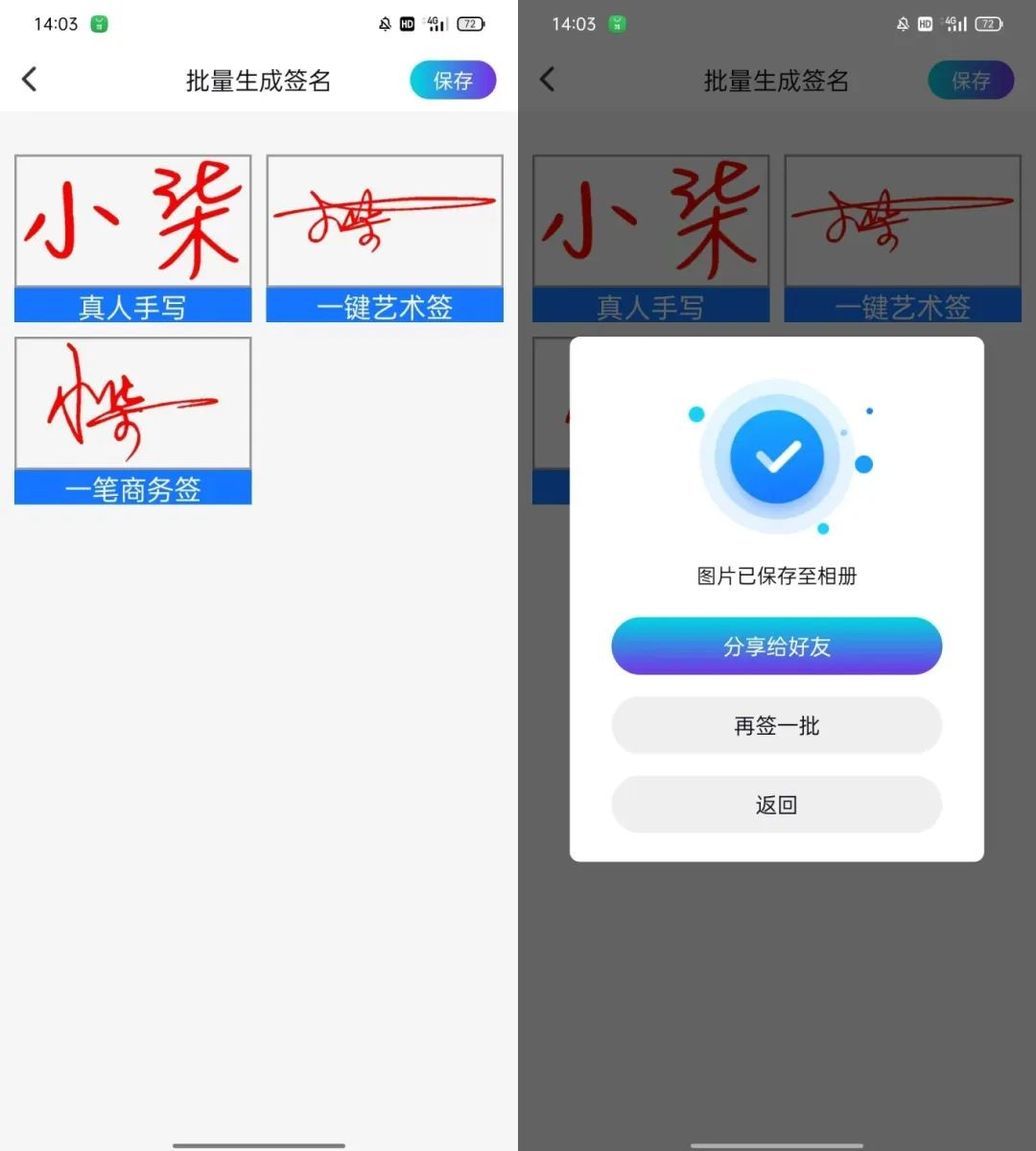Generate another batch with 再签一批
1036x1151 pixels.
pyautogui.click(x=776, y=726)
